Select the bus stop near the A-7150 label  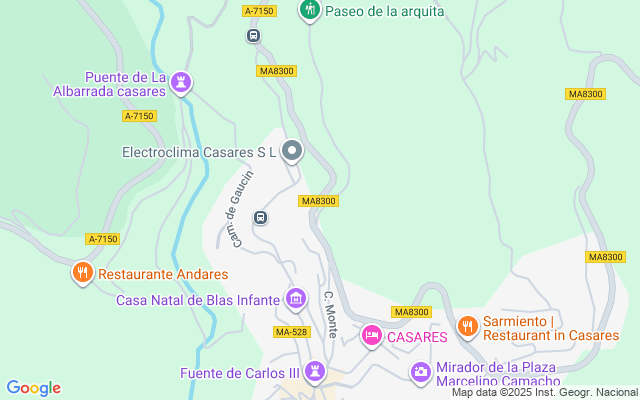[x=253, y=36]
